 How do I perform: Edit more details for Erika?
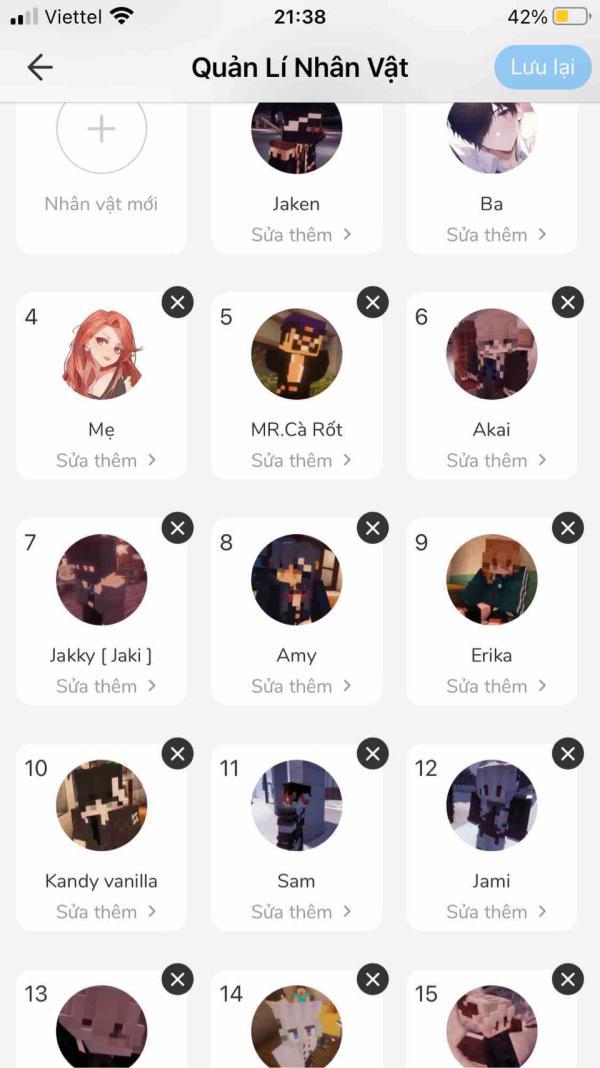coord(496,687)
